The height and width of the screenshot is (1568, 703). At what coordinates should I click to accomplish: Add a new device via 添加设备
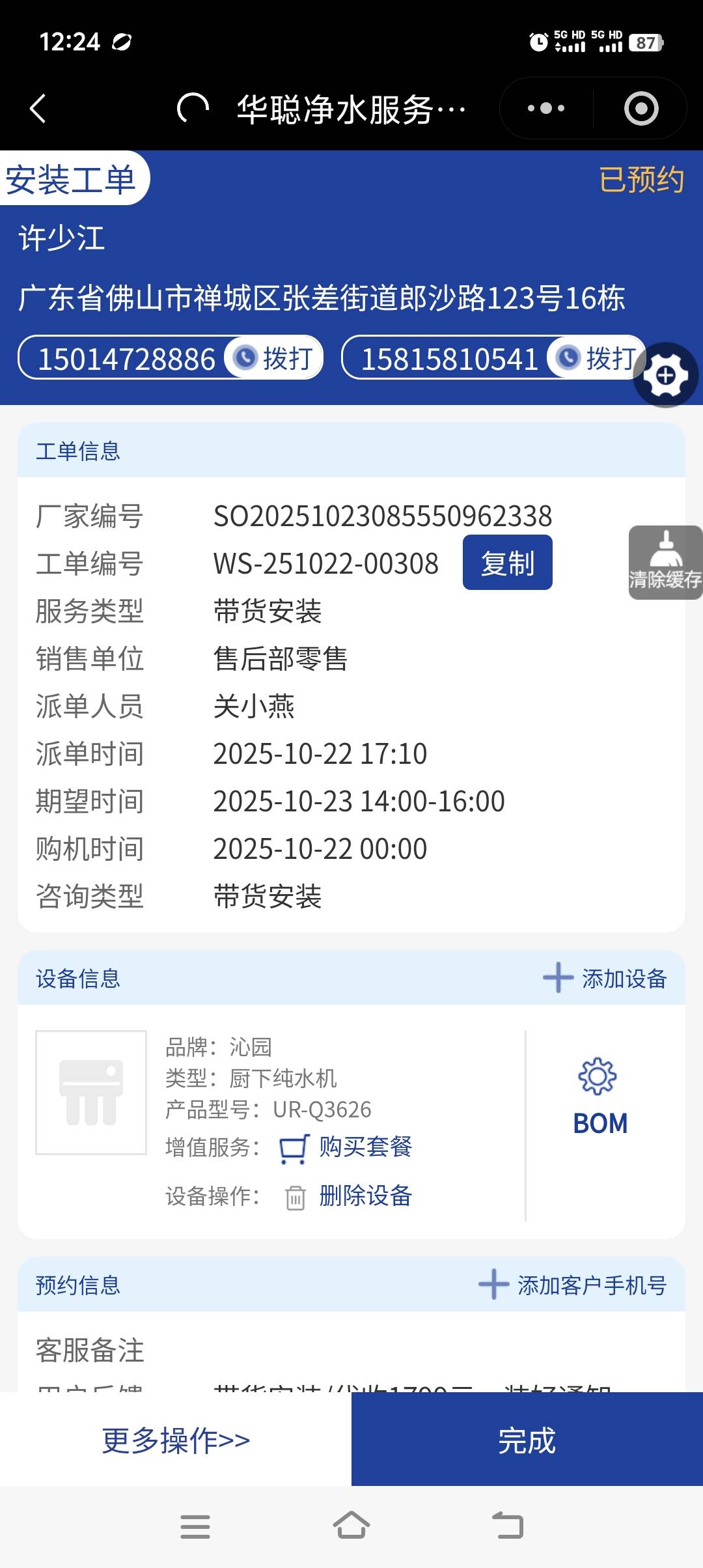(605, 978)
